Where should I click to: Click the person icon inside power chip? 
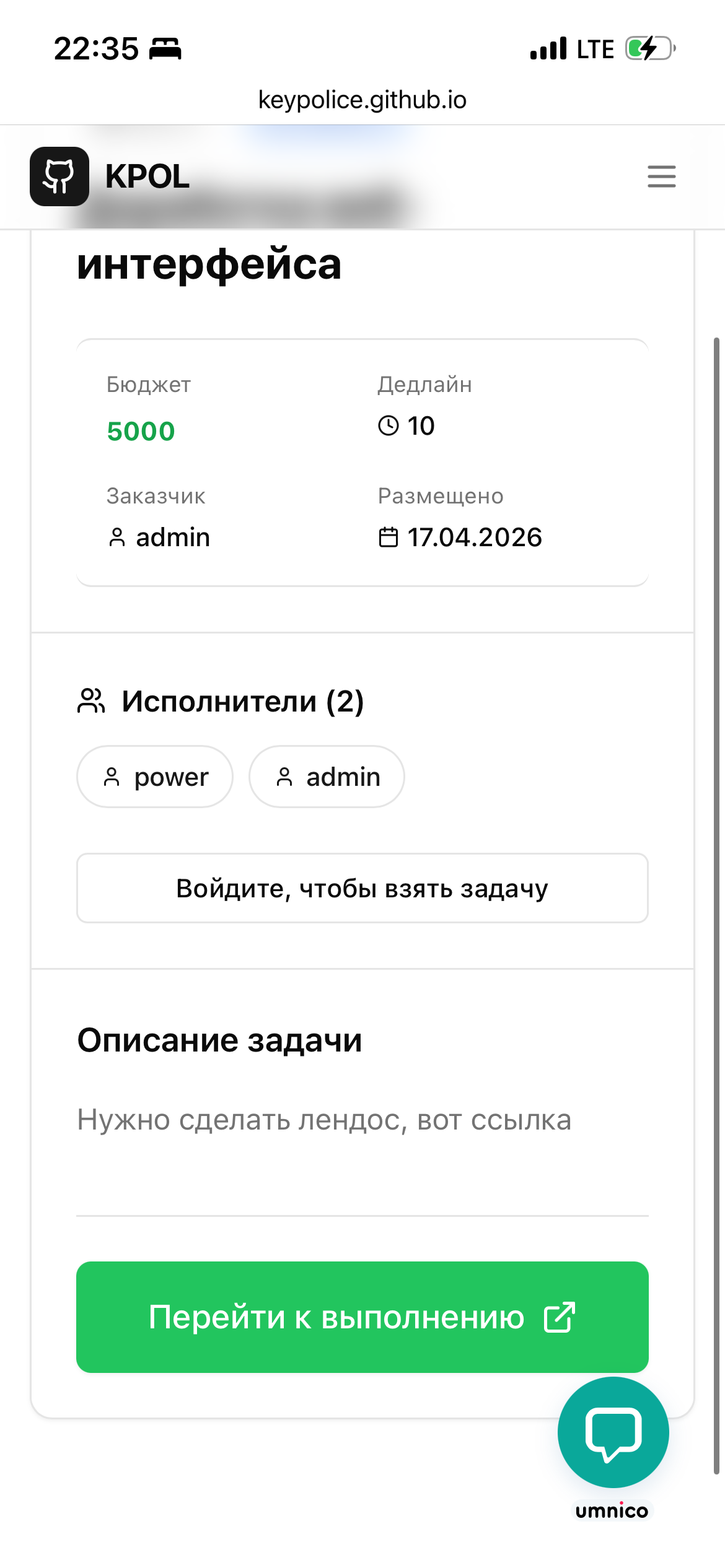[112, 777]
